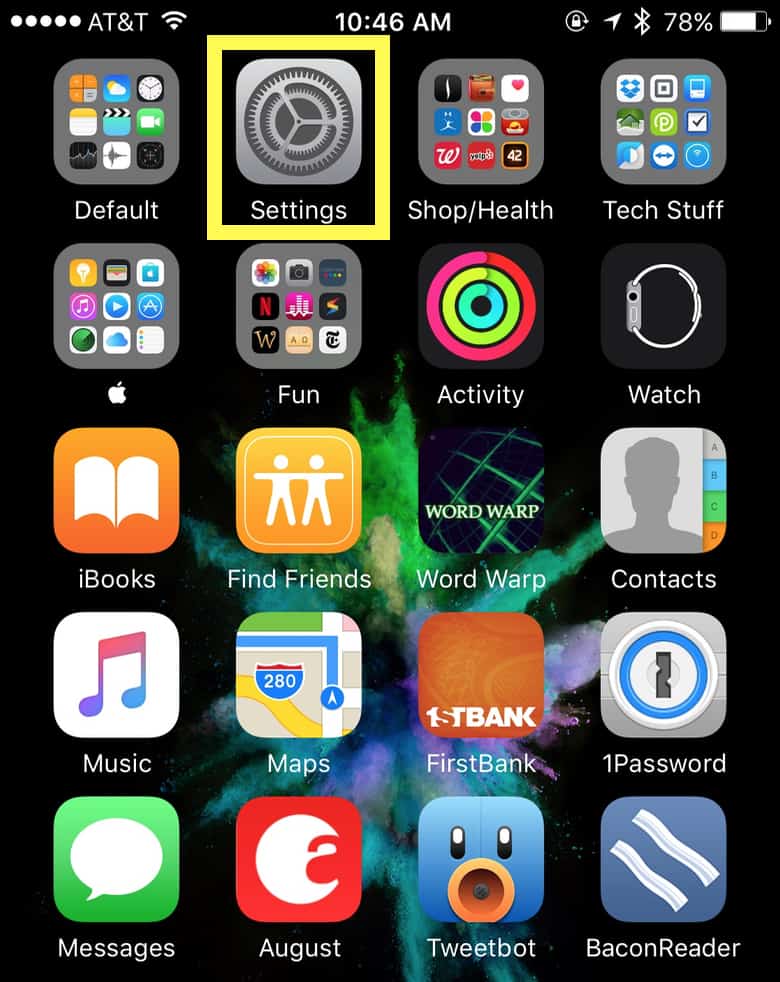Open iBooks

pyautogui.click(x=116, y=490)
